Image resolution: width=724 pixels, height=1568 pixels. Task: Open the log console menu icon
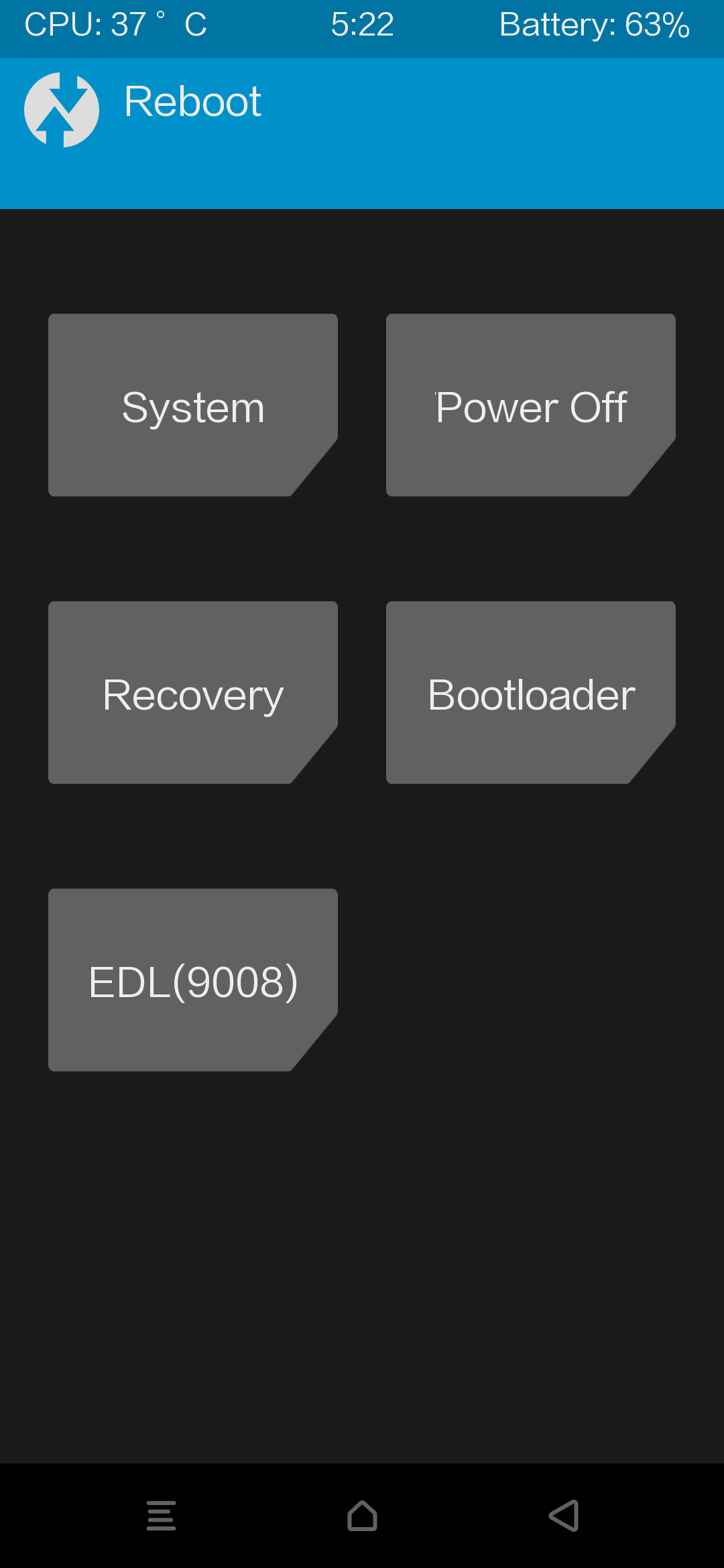click(161, 1516)
